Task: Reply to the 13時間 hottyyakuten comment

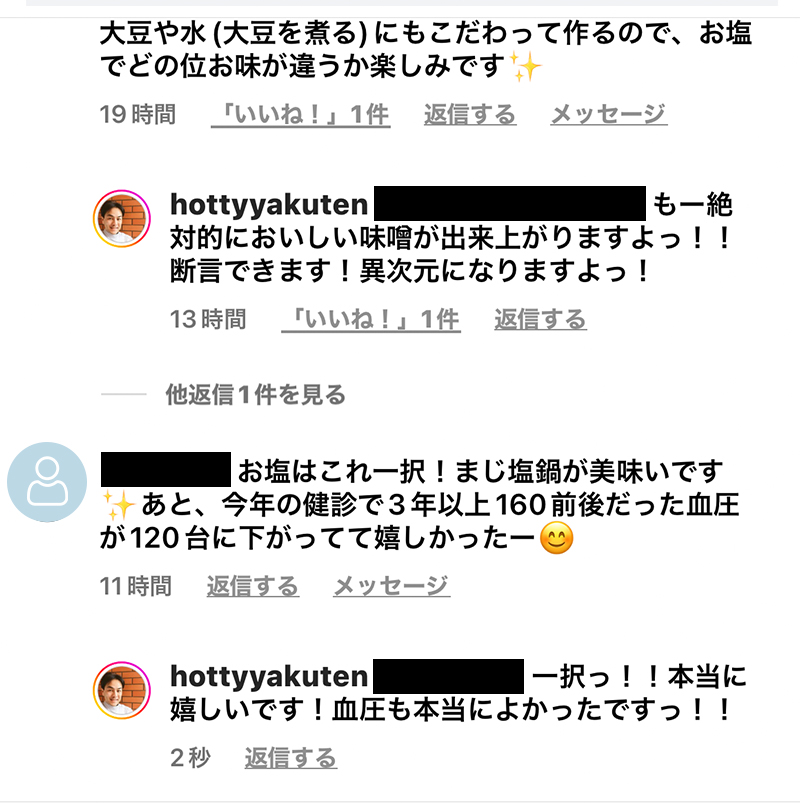Action: click(x=540, y=320)
